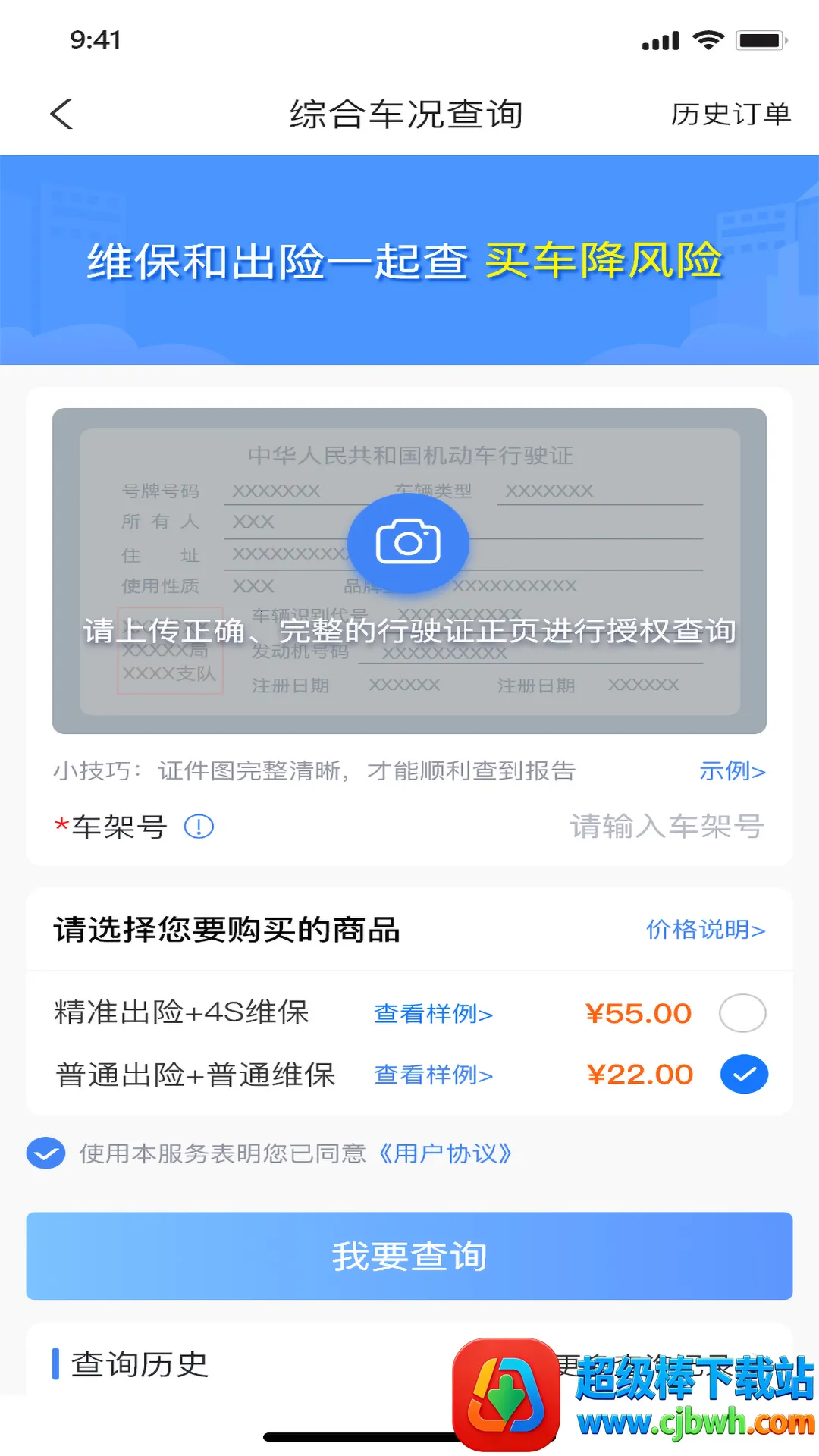Select the ¥22.00 普通出险+普通维保 option

pos(744,1075)
